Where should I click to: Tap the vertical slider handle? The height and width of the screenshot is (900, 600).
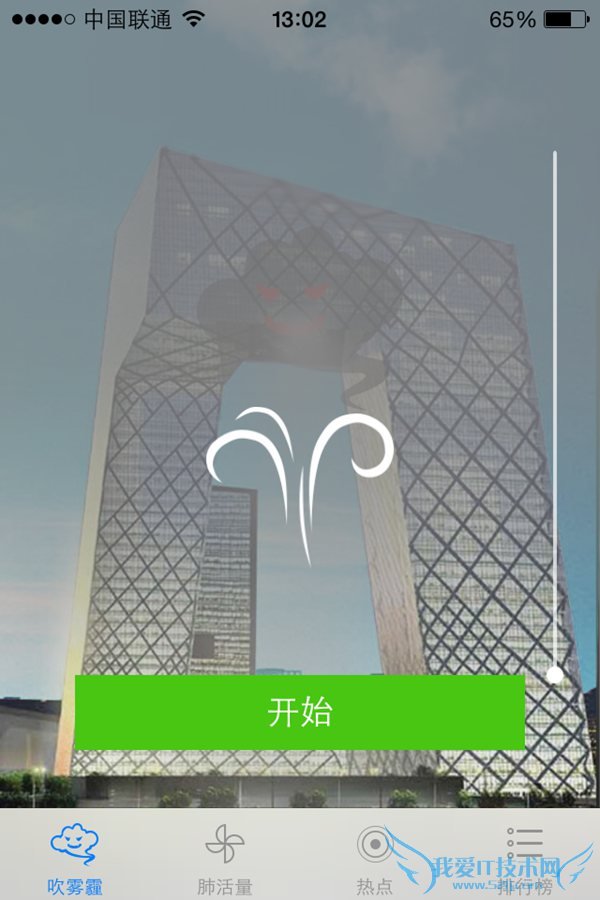(555, 675)
